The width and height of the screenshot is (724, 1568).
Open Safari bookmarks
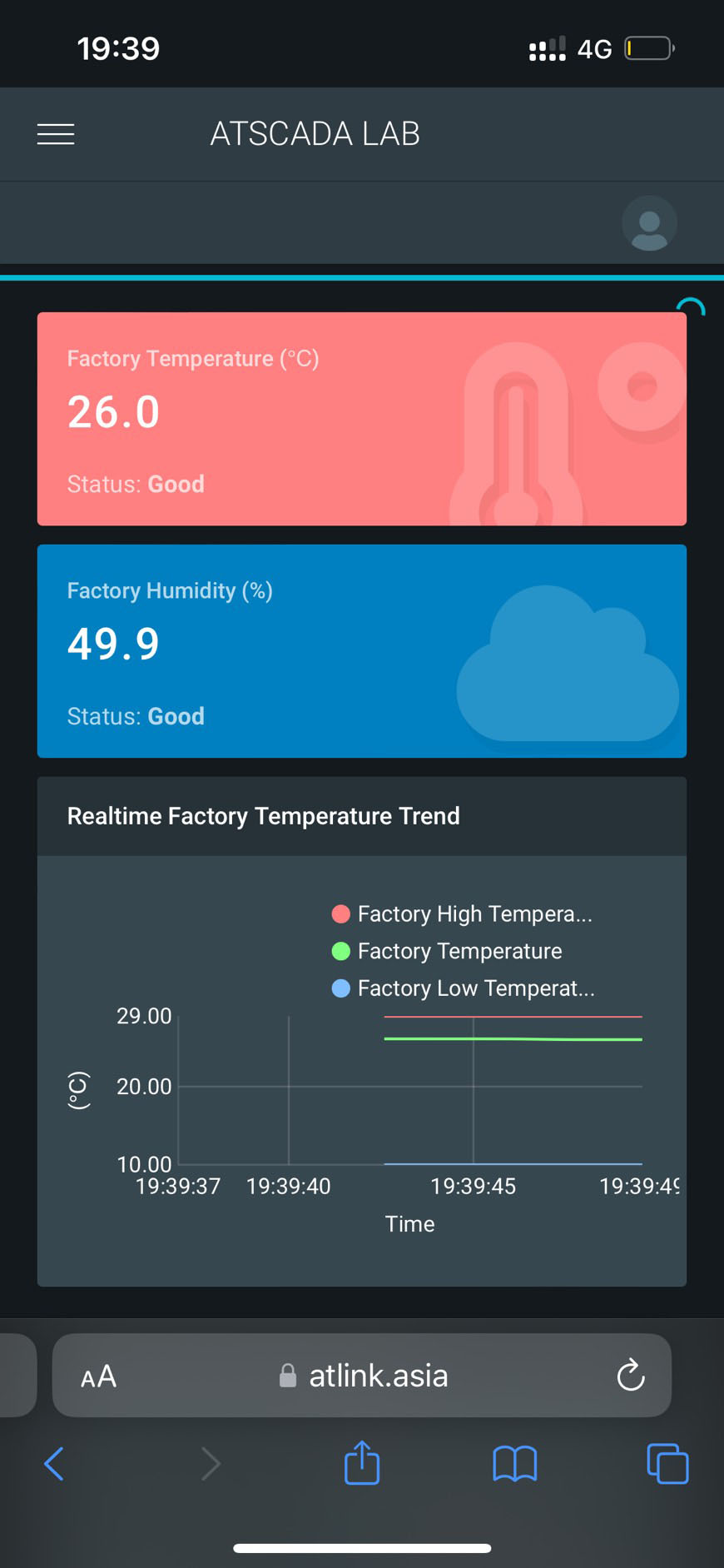[514, 1463]
